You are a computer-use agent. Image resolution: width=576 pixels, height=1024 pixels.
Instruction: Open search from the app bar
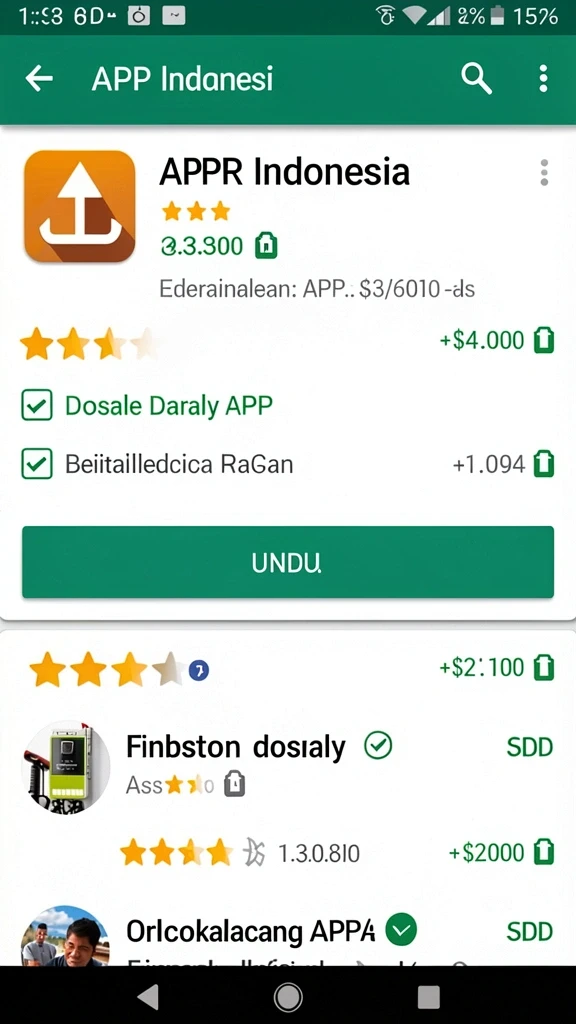coord(476,80)
